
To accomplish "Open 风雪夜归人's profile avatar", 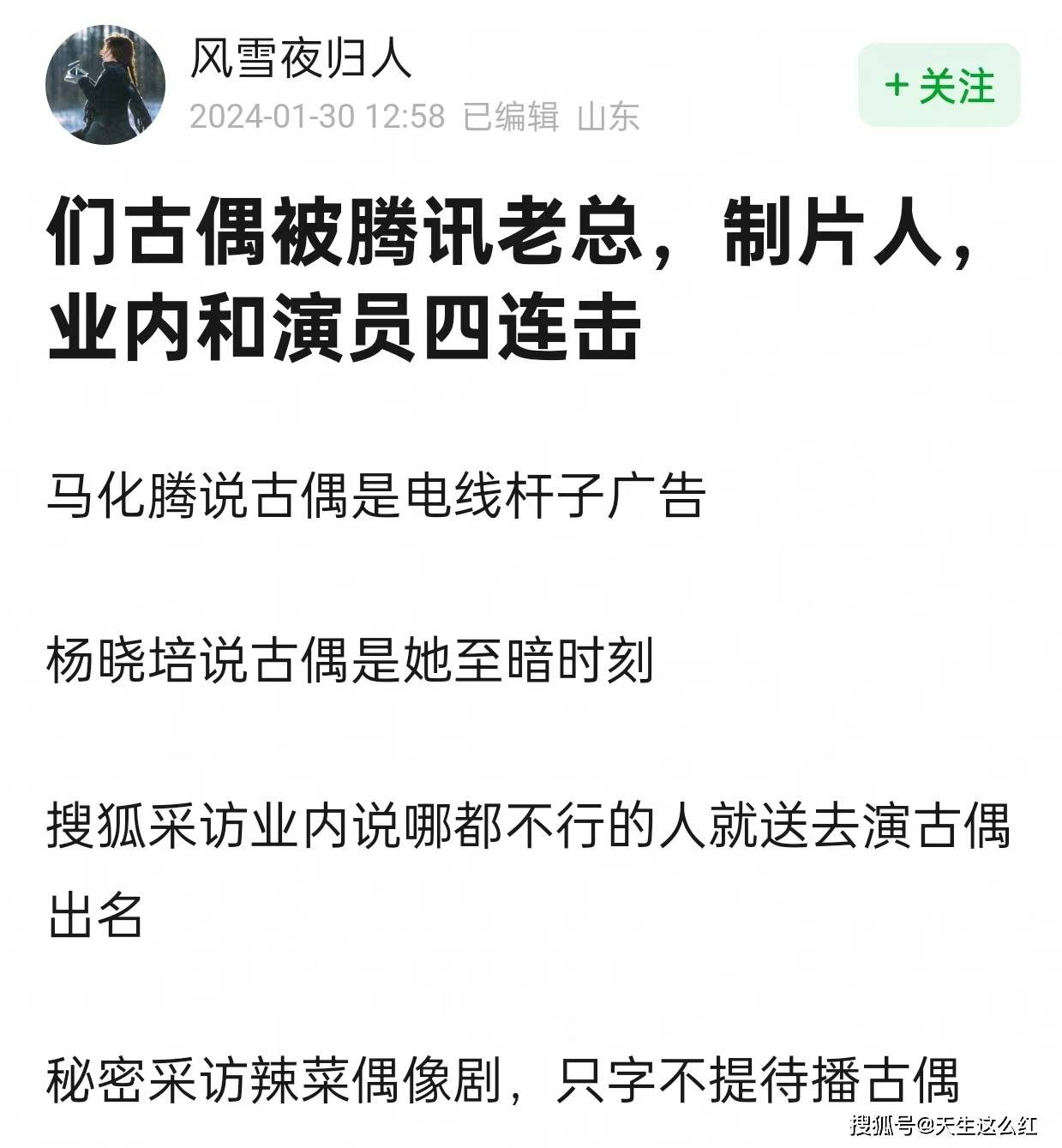I will [105, 84].
